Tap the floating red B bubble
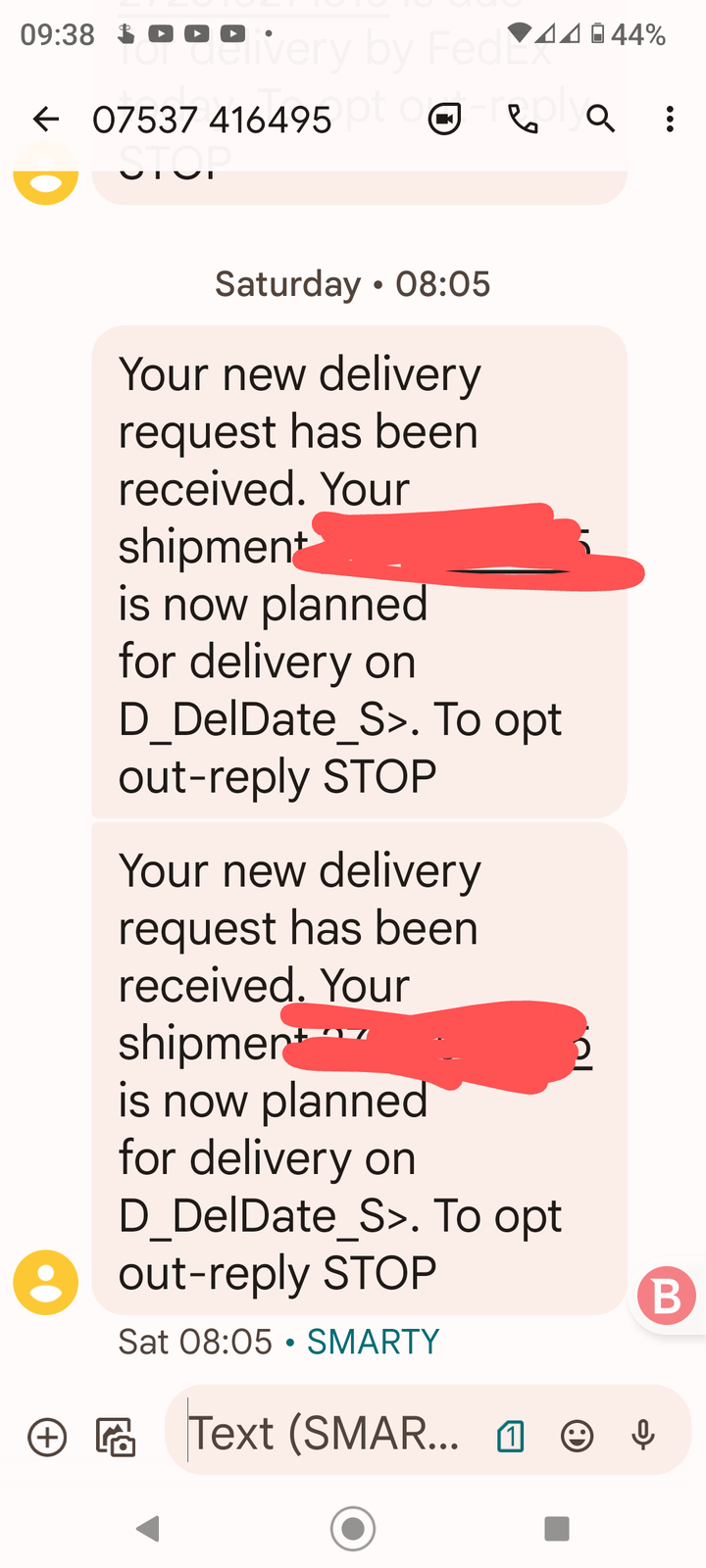Image resolution: width=706 pixels, height=1568 pixels. [x=668, y=1296]
